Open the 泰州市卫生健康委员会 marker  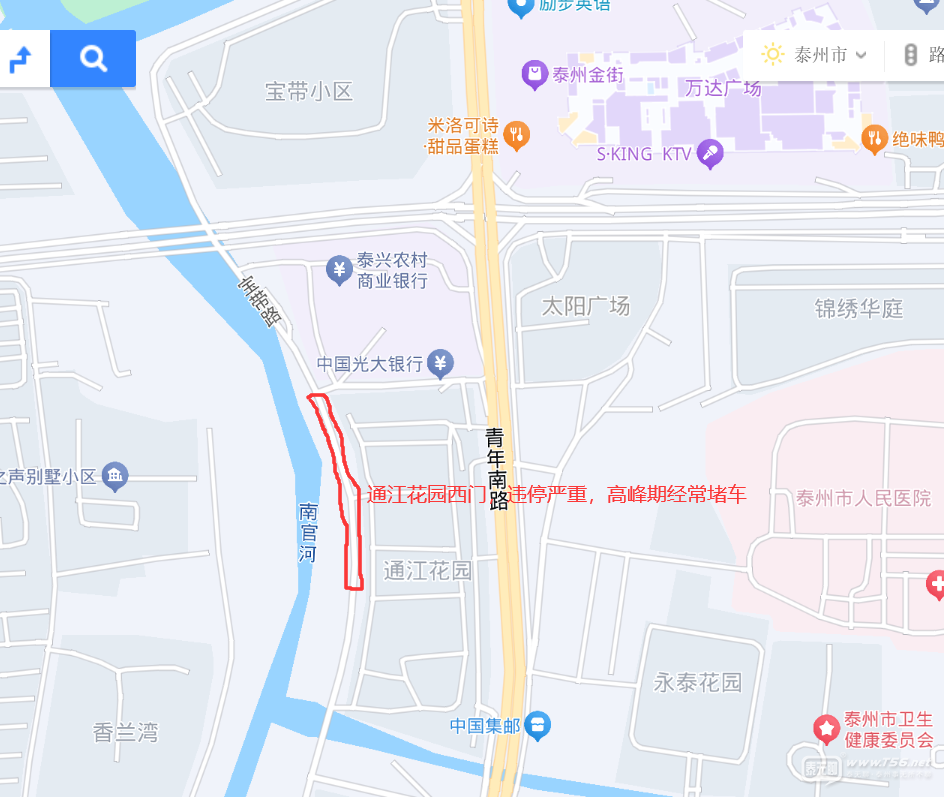pos(826,728)
